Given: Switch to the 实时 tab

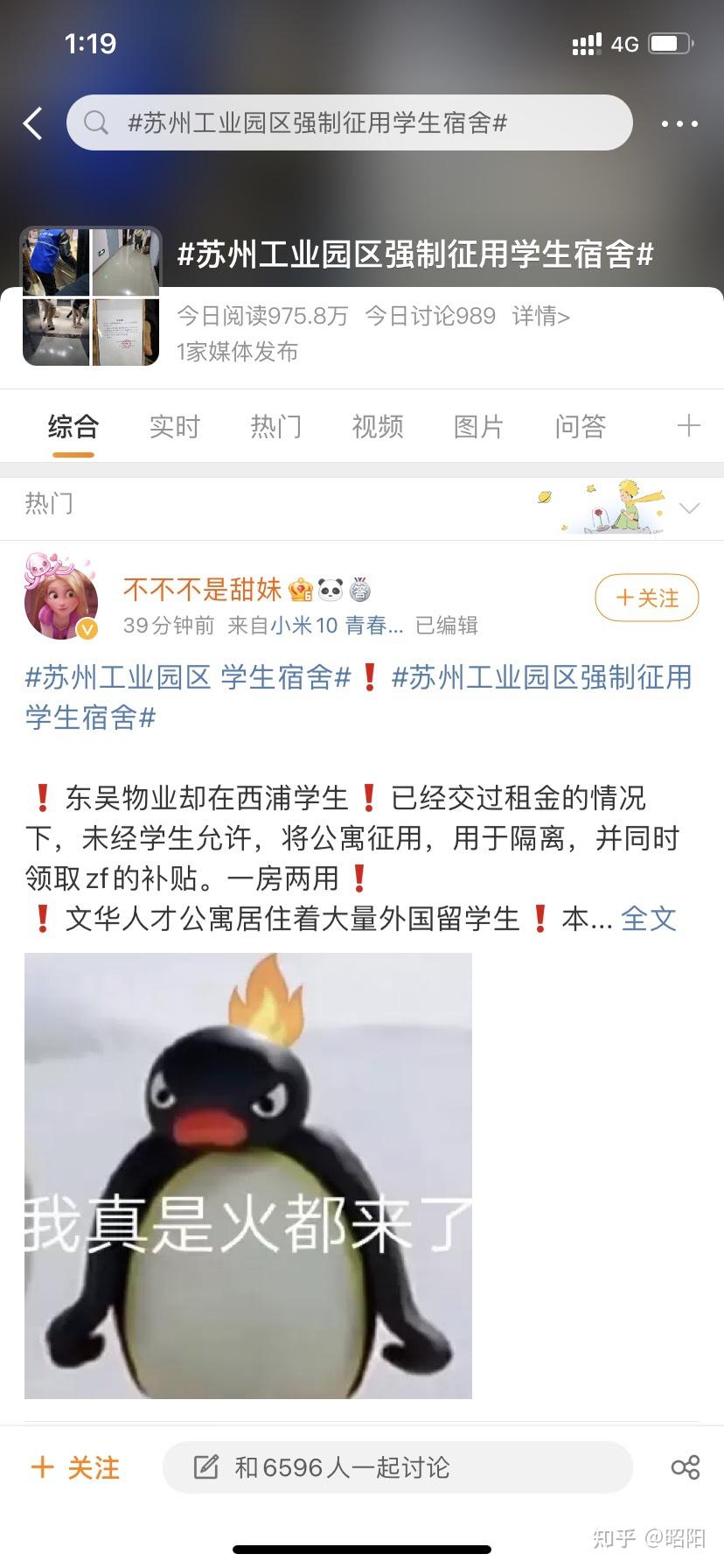Looking at the screenshot, I should [175, 427].
